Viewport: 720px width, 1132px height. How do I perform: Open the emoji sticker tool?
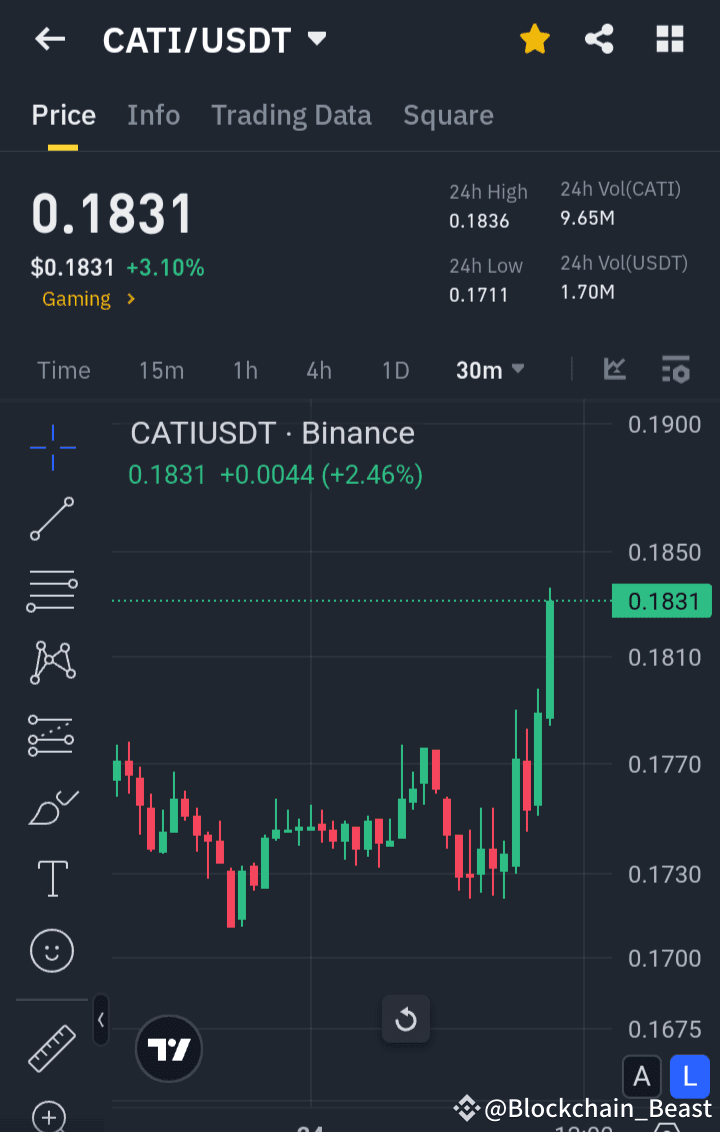(x=51, y=950)
